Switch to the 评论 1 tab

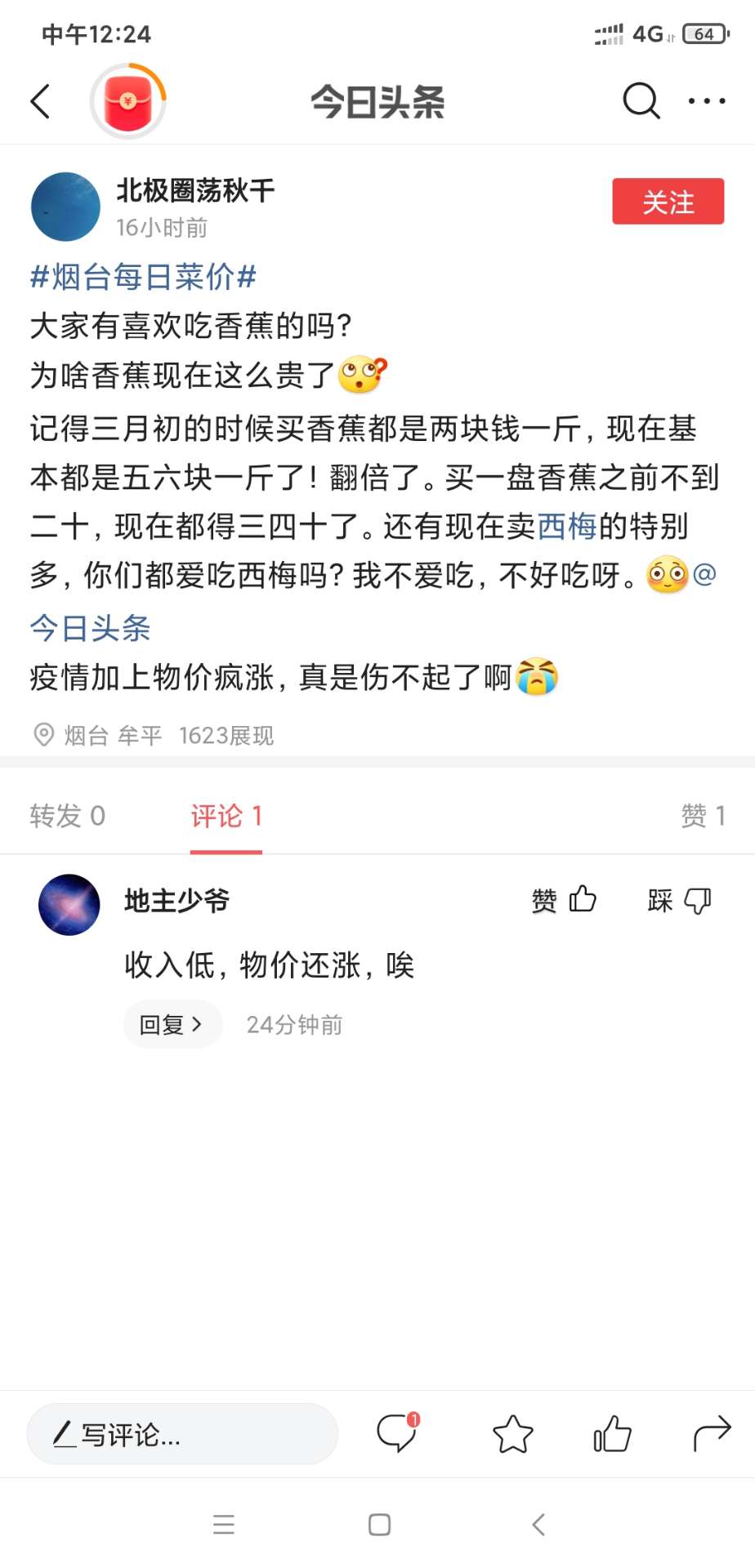click(226, 816)
